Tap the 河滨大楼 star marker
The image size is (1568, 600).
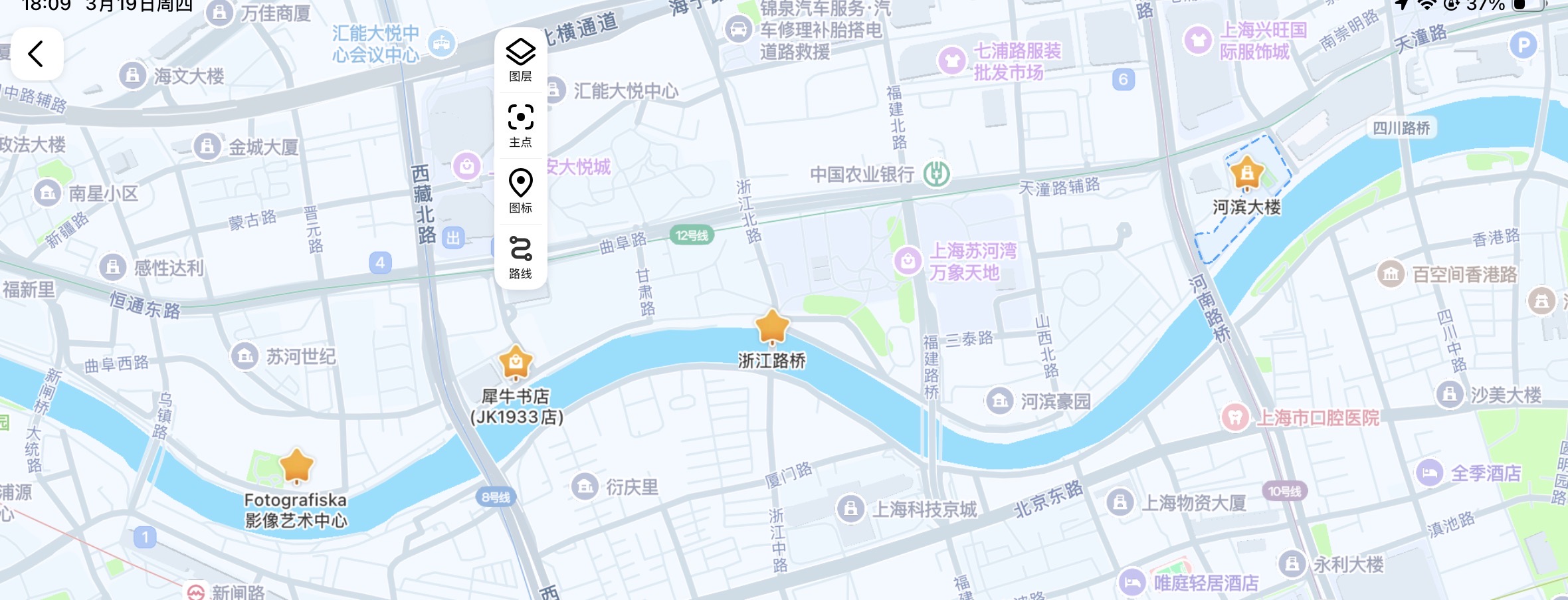(1246, 173)
